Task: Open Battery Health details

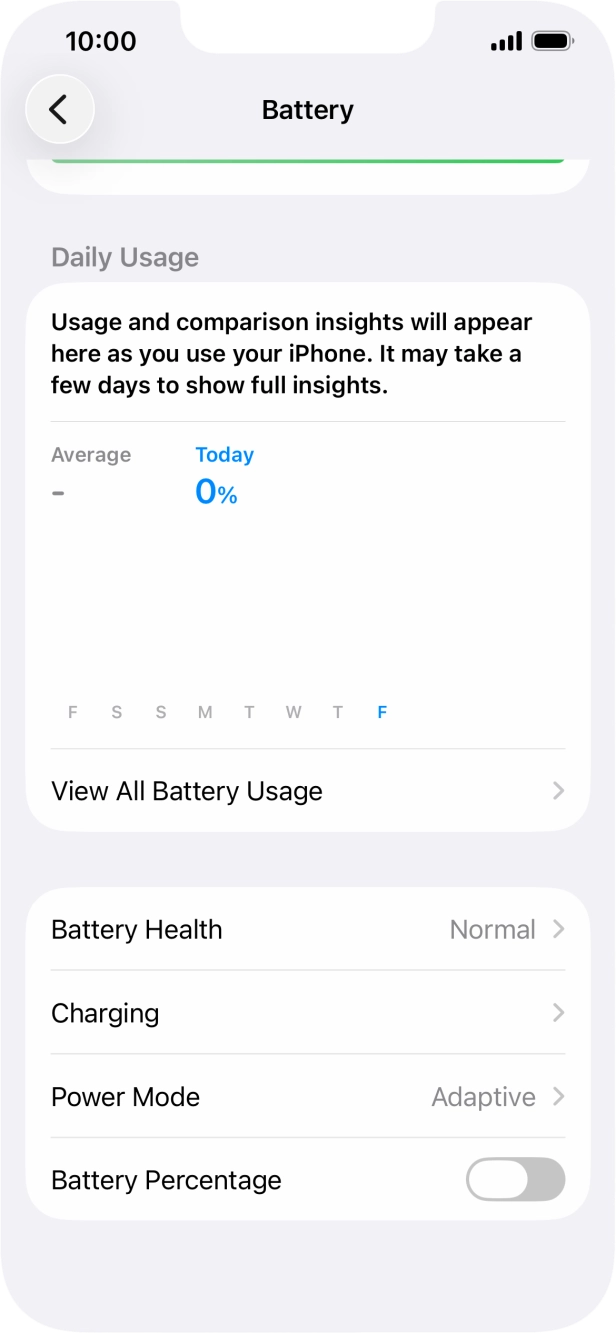Action: point(307,929)
